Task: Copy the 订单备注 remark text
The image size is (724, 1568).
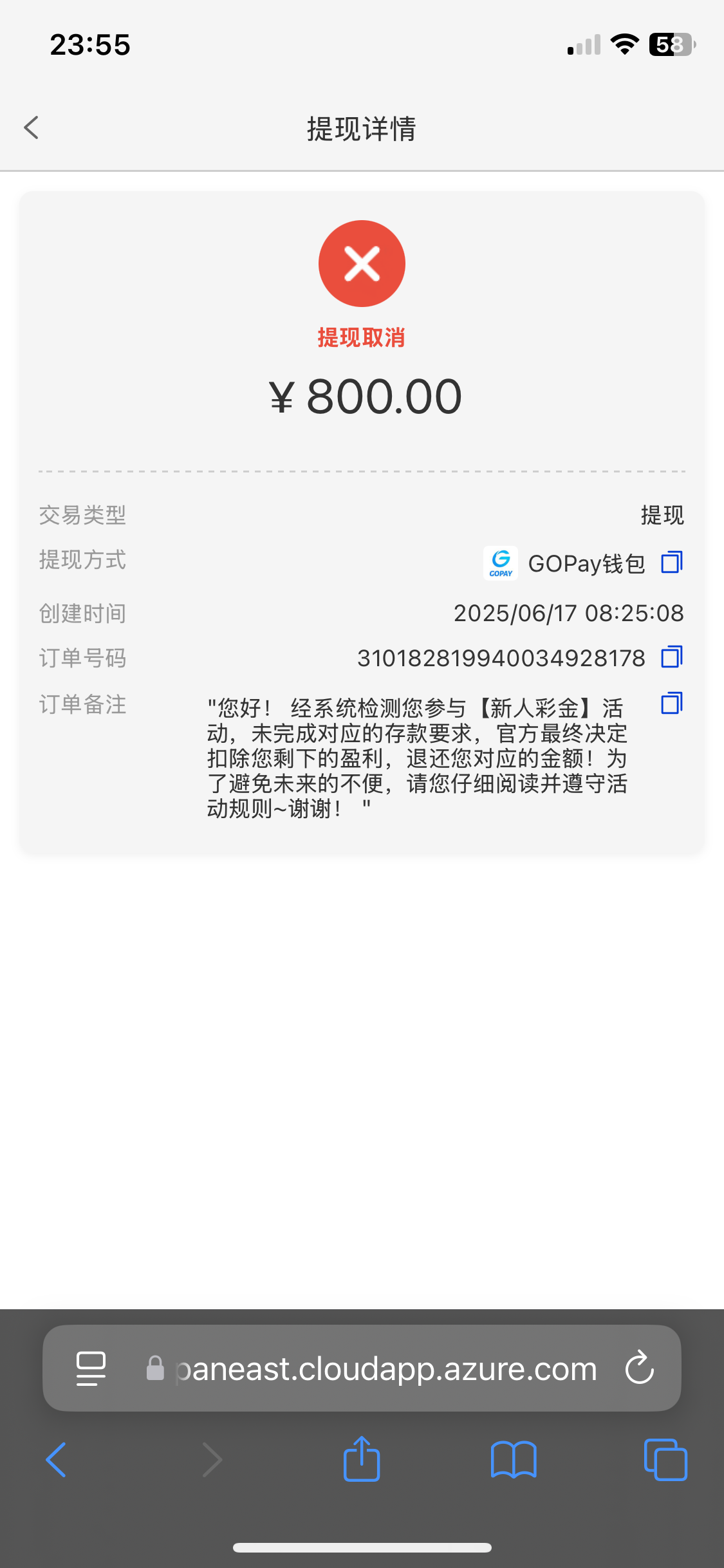Action: point(672,704)
